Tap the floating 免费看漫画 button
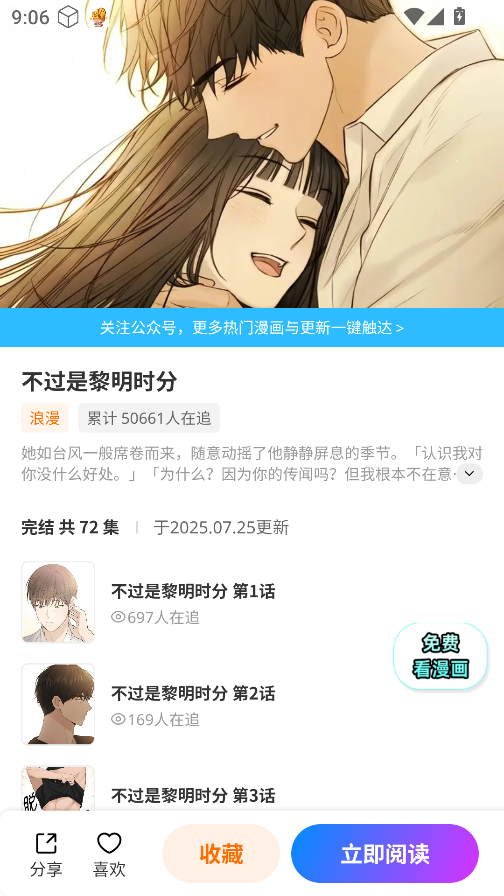504x896 pixels. pos(440,656)
